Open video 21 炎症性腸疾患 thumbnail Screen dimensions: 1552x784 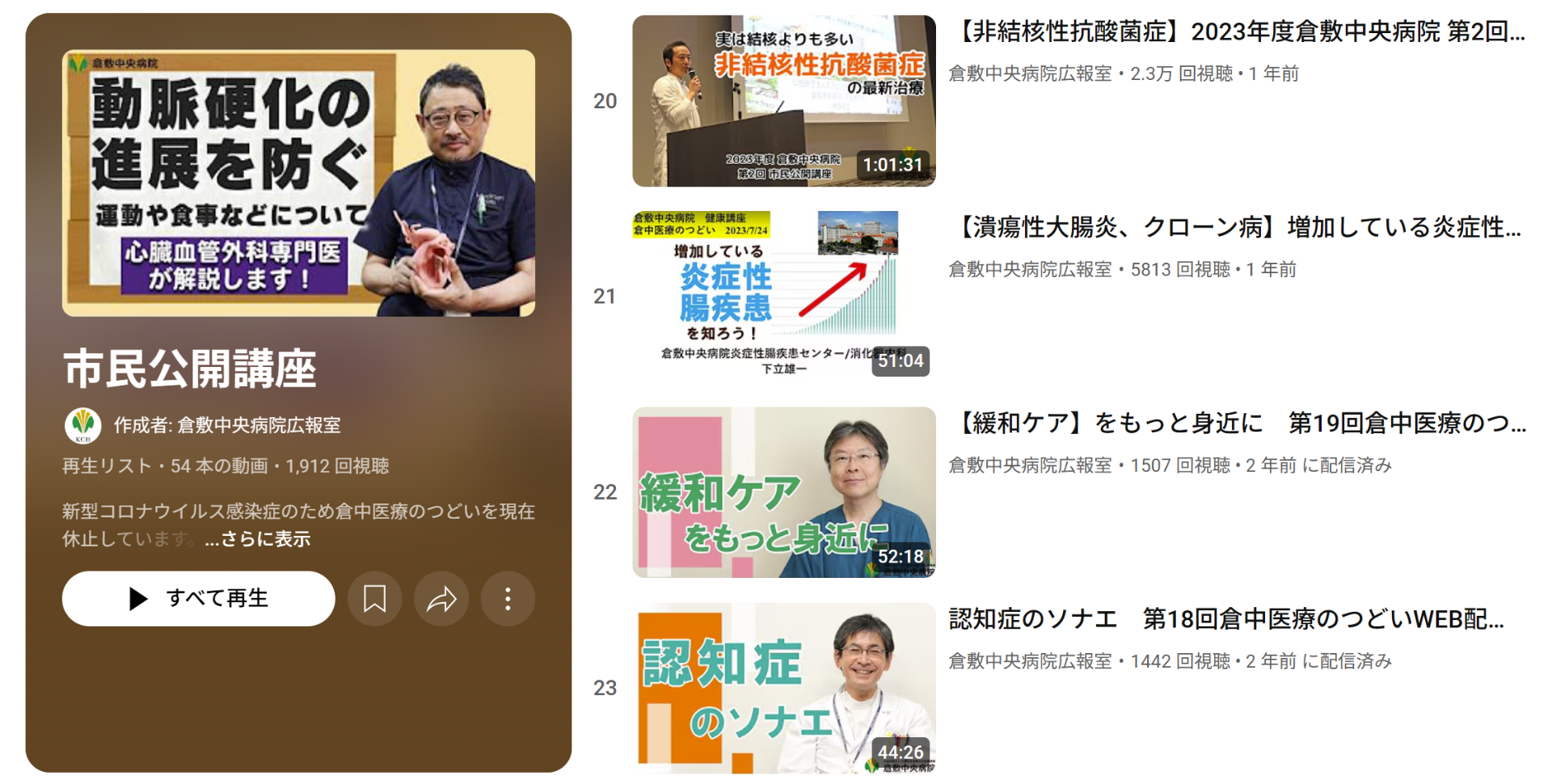tap(783, 297)
